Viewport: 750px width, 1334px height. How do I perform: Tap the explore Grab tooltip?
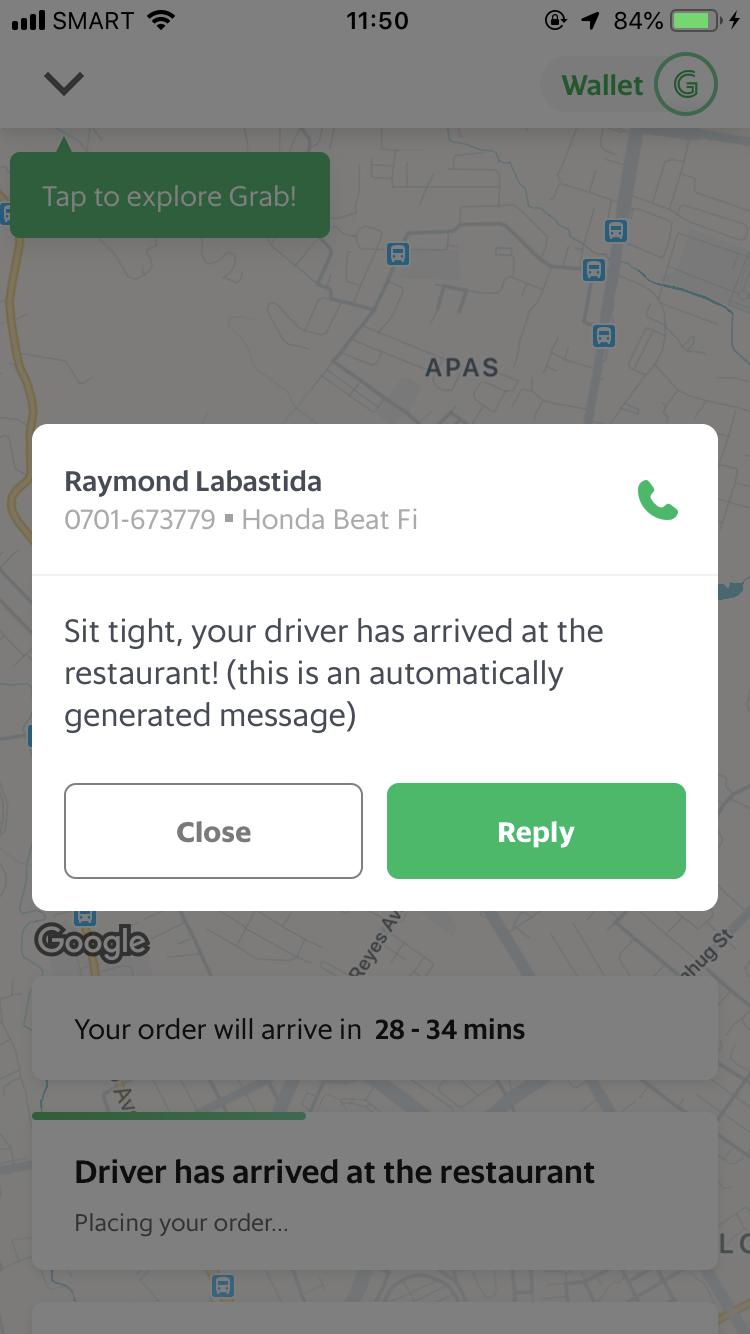[170, 196]
